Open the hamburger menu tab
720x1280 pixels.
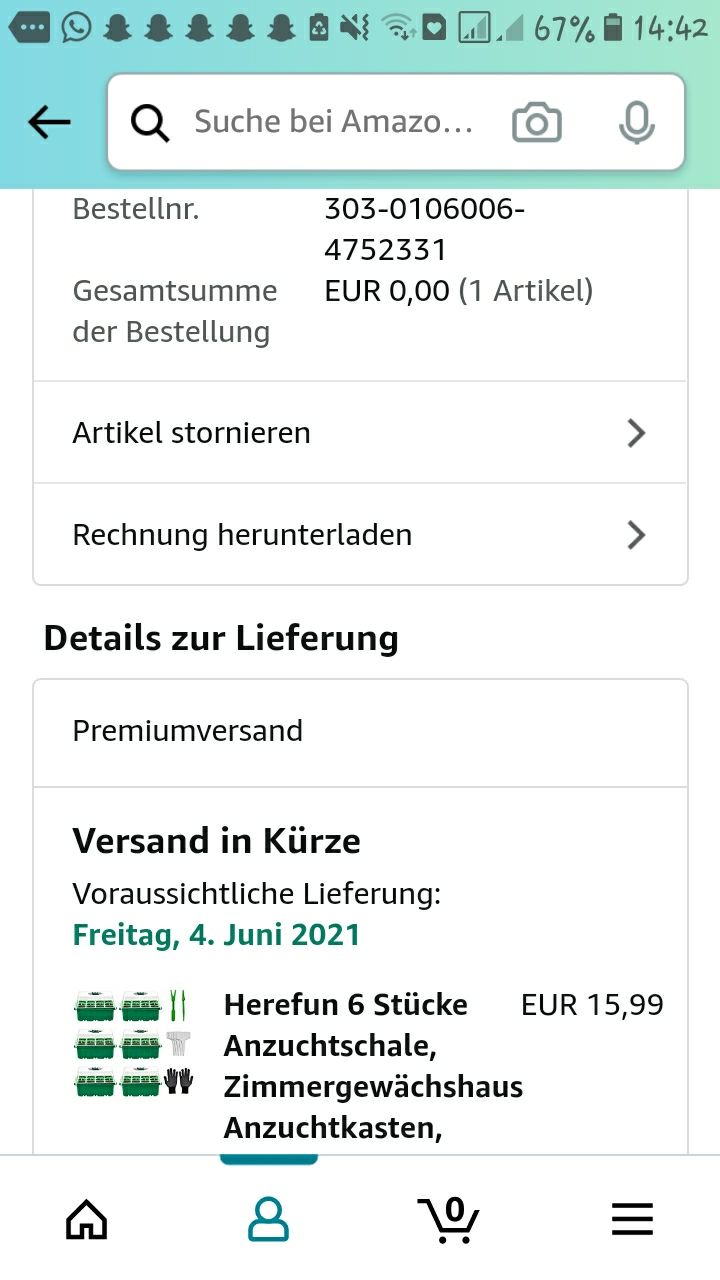pyautogui.click(x=632, y=1219)
